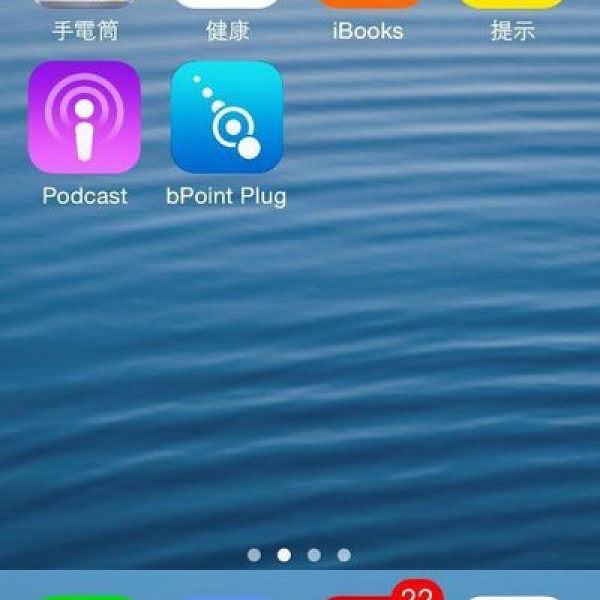600x600 pixels.
Task: Turn on the 手電筒 flashlight app
Action: pos(85,30)
